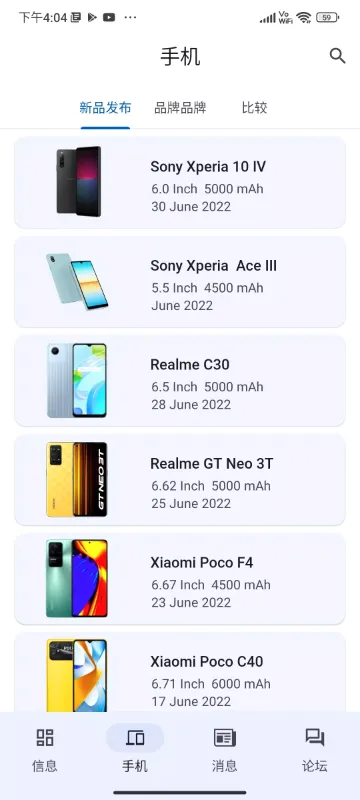Open the 论坛 bottom tab

click(315, 750)
